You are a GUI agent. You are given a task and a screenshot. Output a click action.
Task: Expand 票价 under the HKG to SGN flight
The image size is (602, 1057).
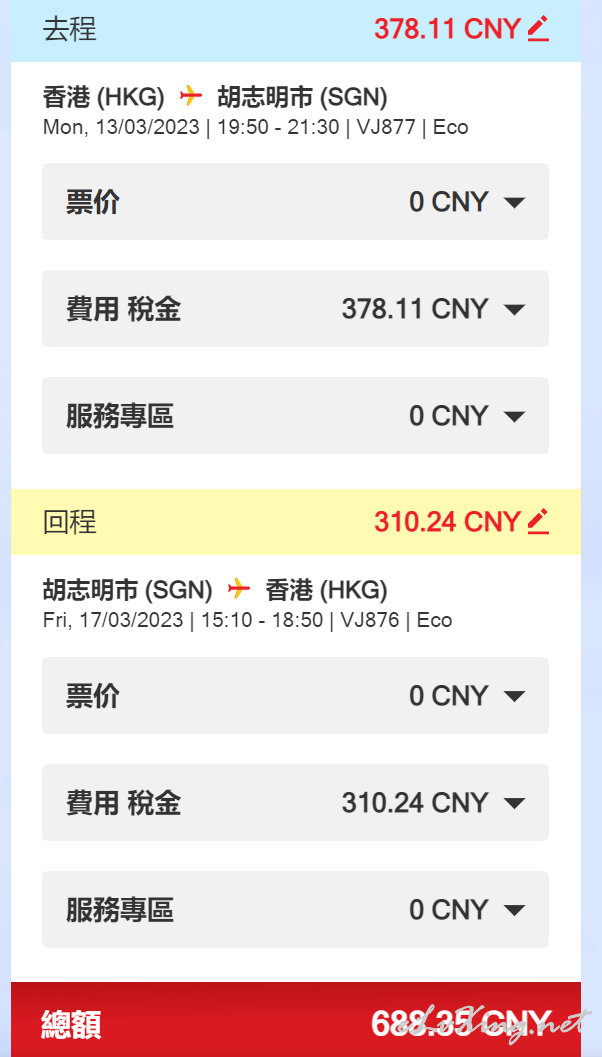(295, 202)
